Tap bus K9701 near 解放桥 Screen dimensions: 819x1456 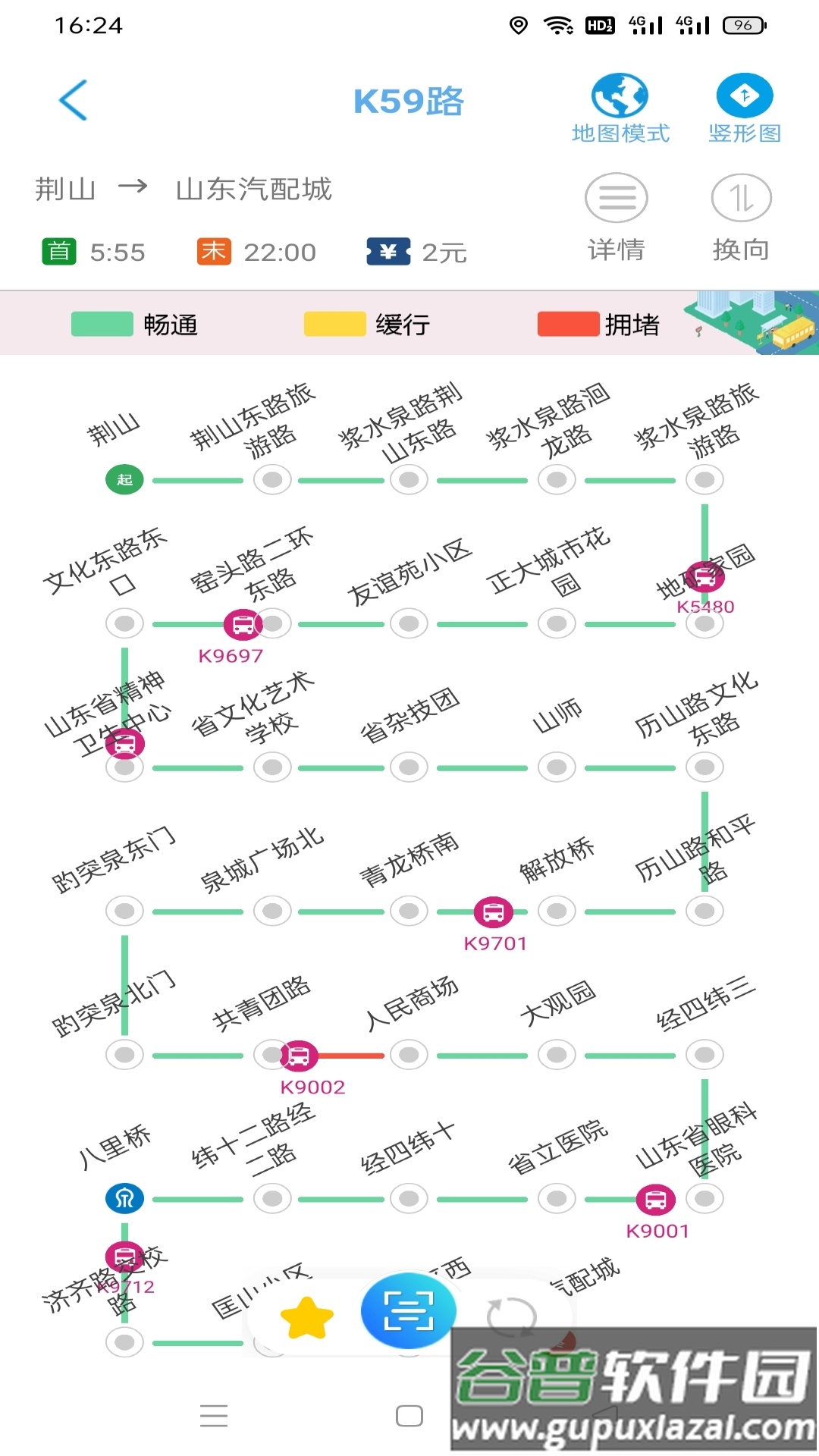(x=493, y=912)
